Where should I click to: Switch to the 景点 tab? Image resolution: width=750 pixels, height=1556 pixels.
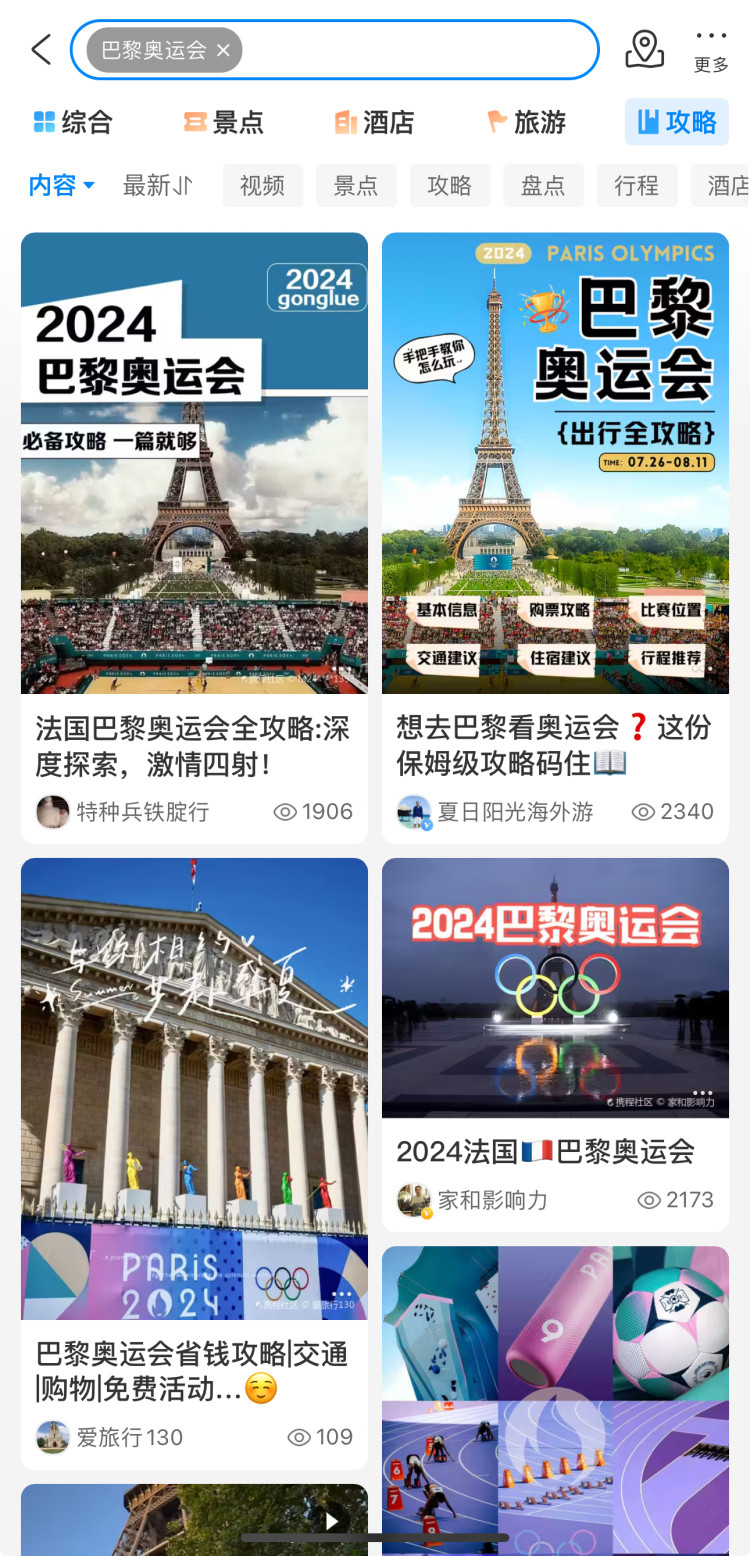click(x=224, y=122)
